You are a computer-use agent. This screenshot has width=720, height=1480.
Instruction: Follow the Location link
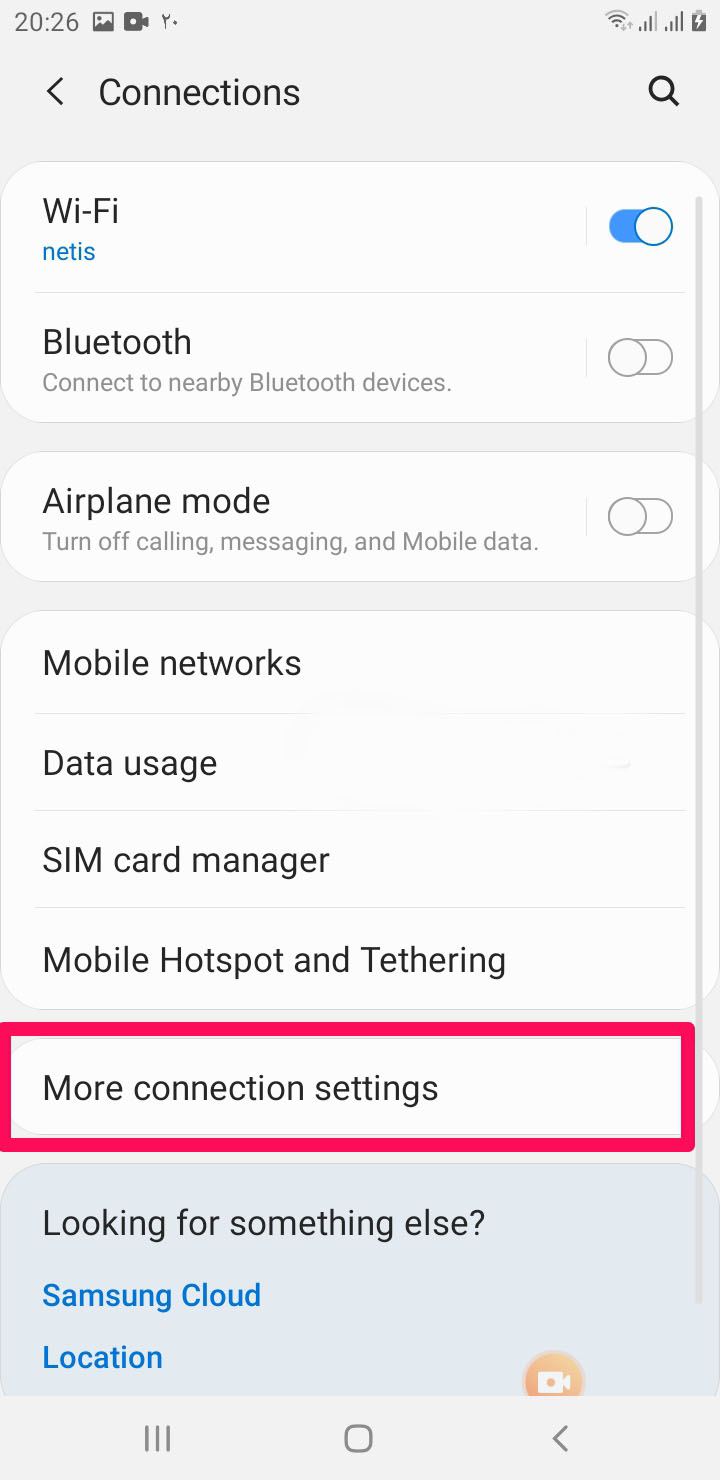102,1357
